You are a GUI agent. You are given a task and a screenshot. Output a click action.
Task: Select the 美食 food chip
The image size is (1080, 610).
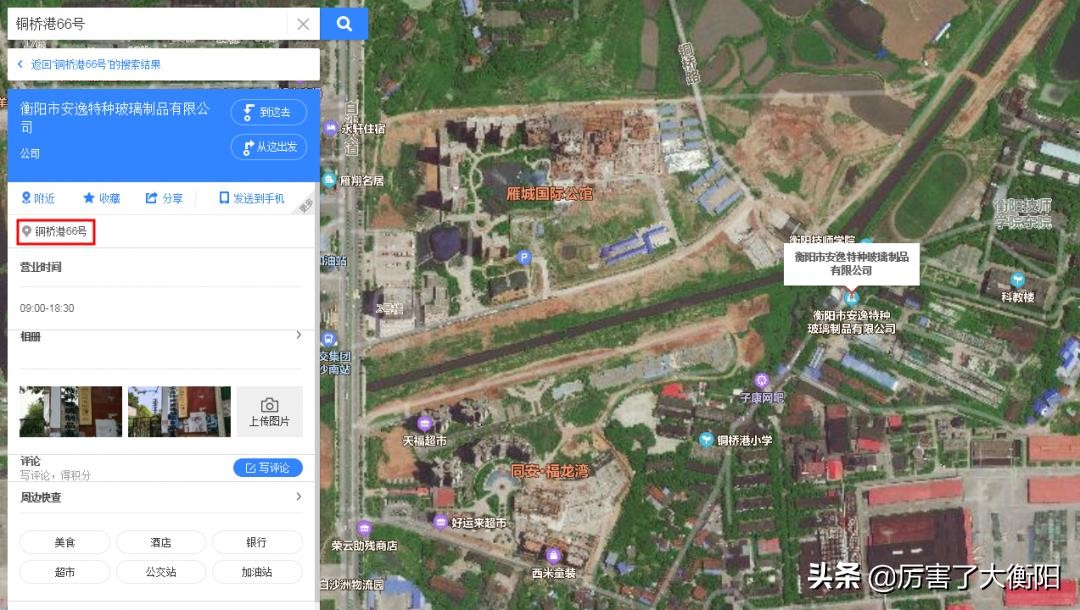pyautogui.click(x=65, y=542)
